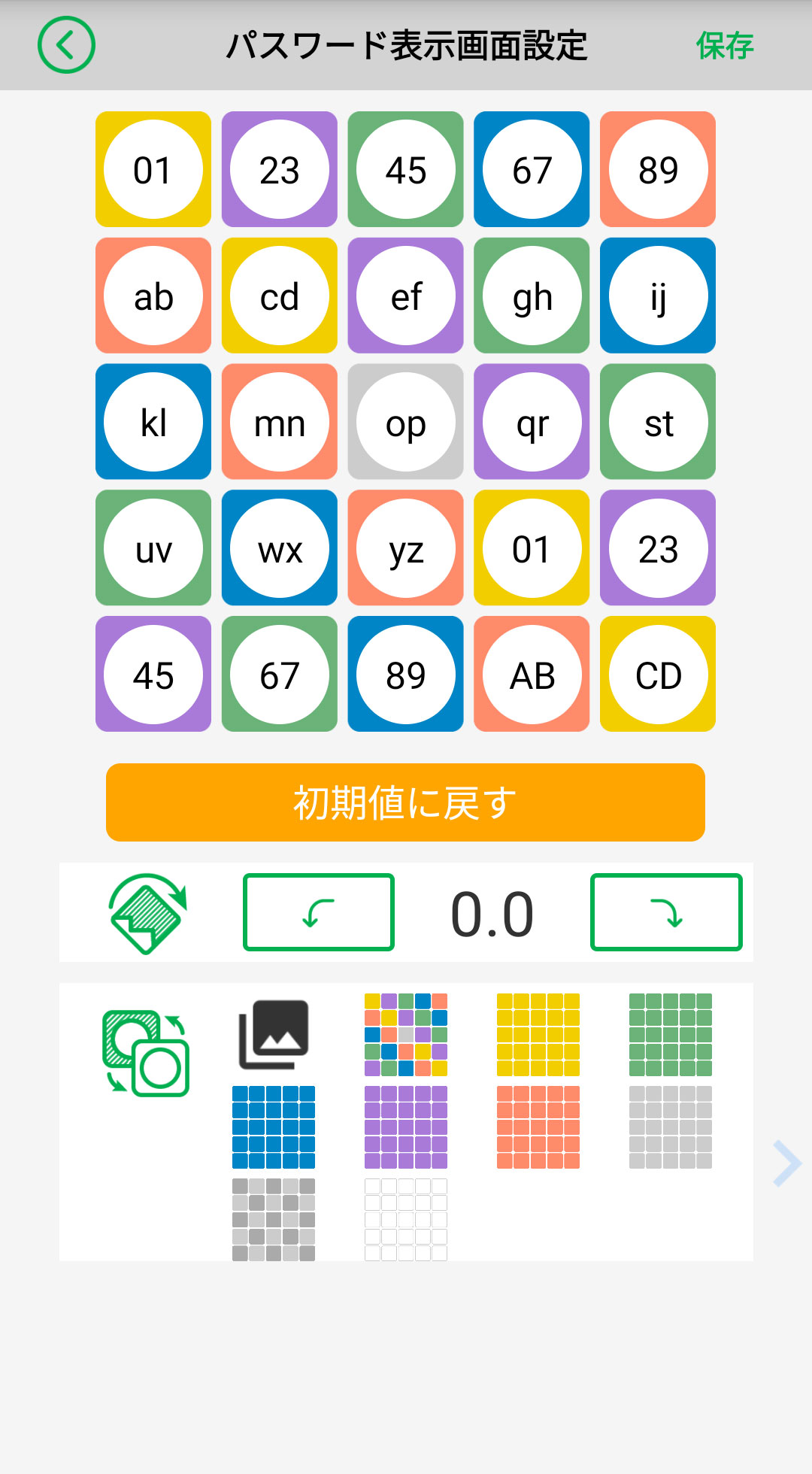Select the yellow grid theme

pyautogui.click(x=538, y=1035)
